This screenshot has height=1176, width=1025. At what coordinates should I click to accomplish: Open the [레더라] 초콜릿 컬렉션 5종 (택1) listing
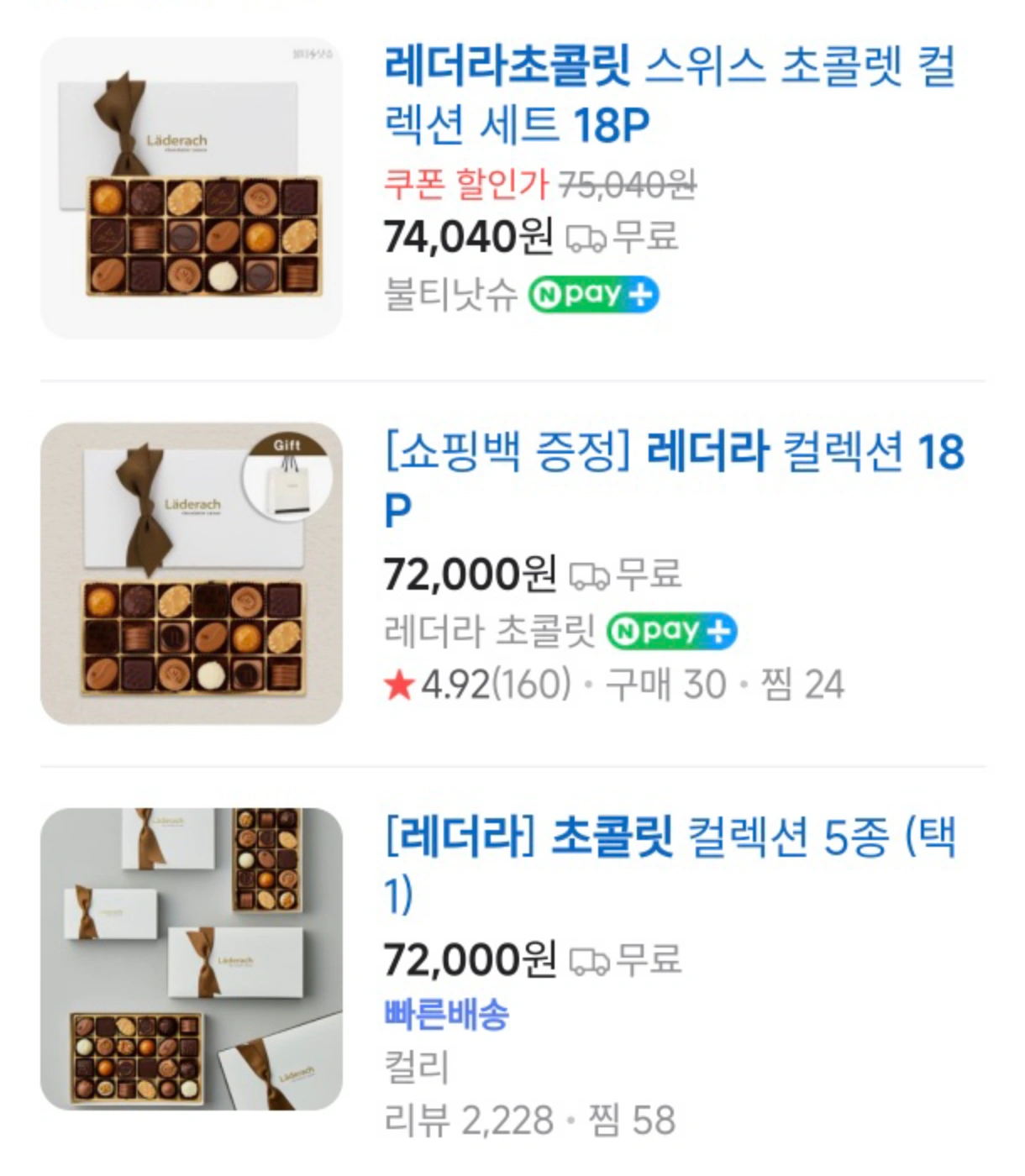click(x=669, y=864)
